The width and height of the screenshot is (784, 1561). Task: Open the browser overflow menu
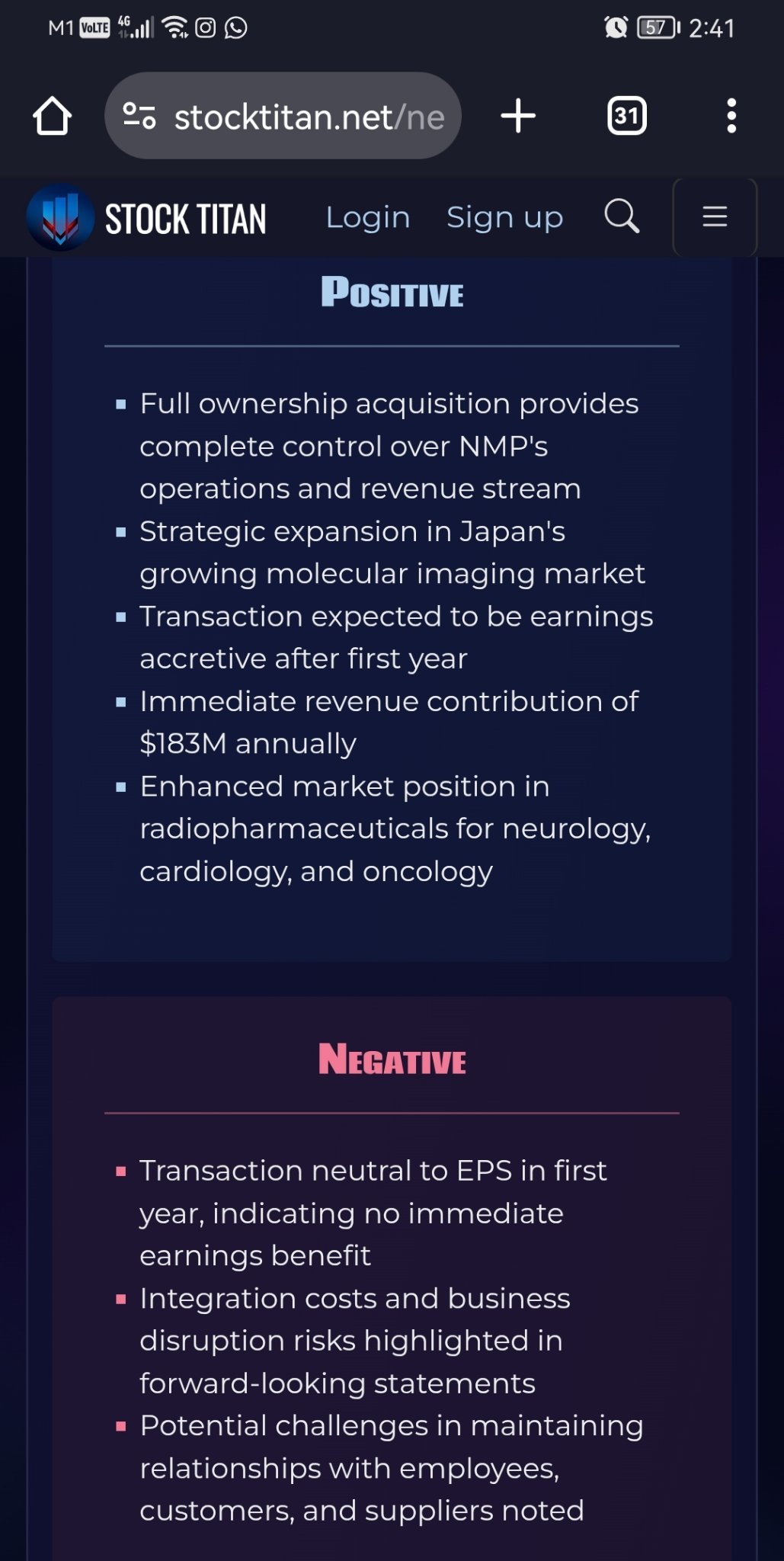click(731, 116)
